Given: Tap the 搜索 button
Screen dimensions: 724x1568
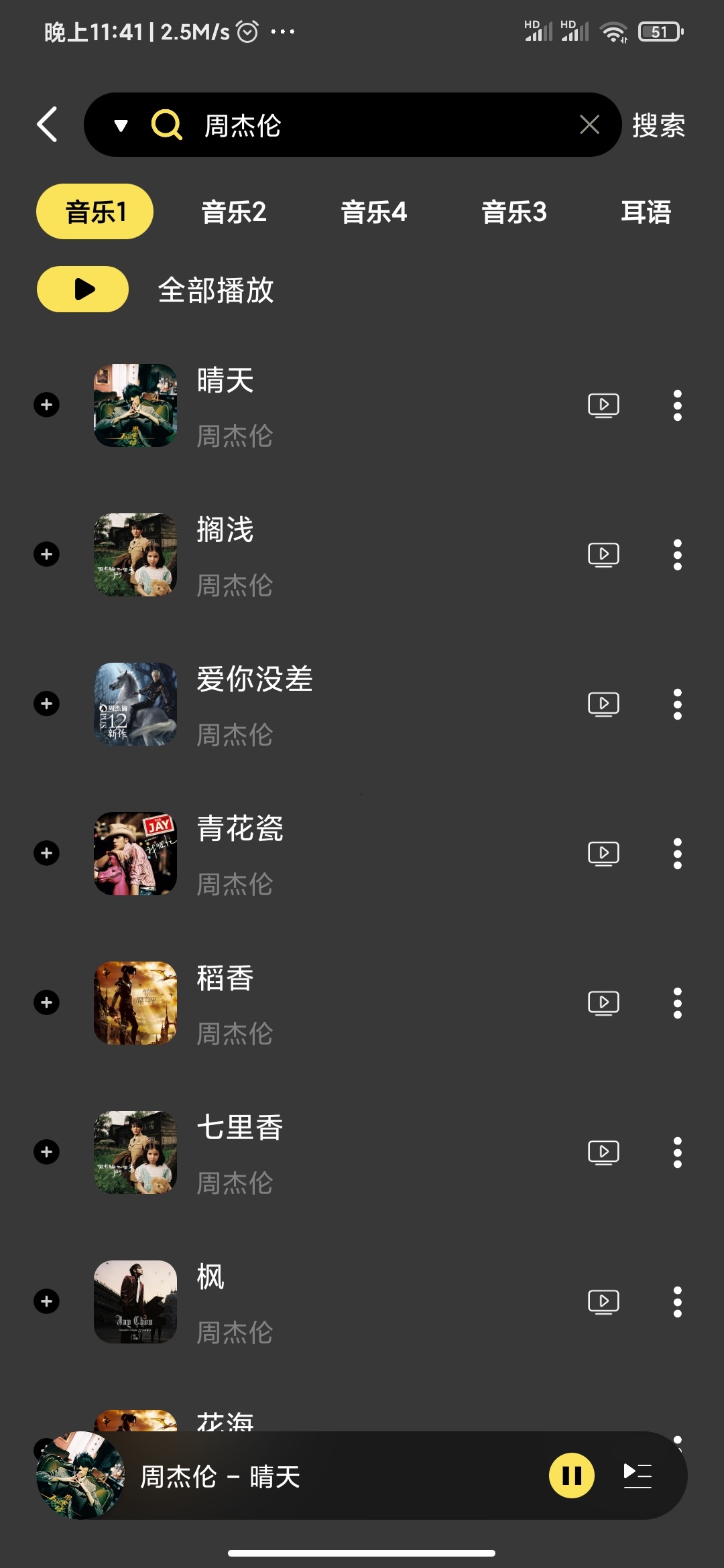Looking at the screenshot, I should pyautogui.click(x=658, y=125).
